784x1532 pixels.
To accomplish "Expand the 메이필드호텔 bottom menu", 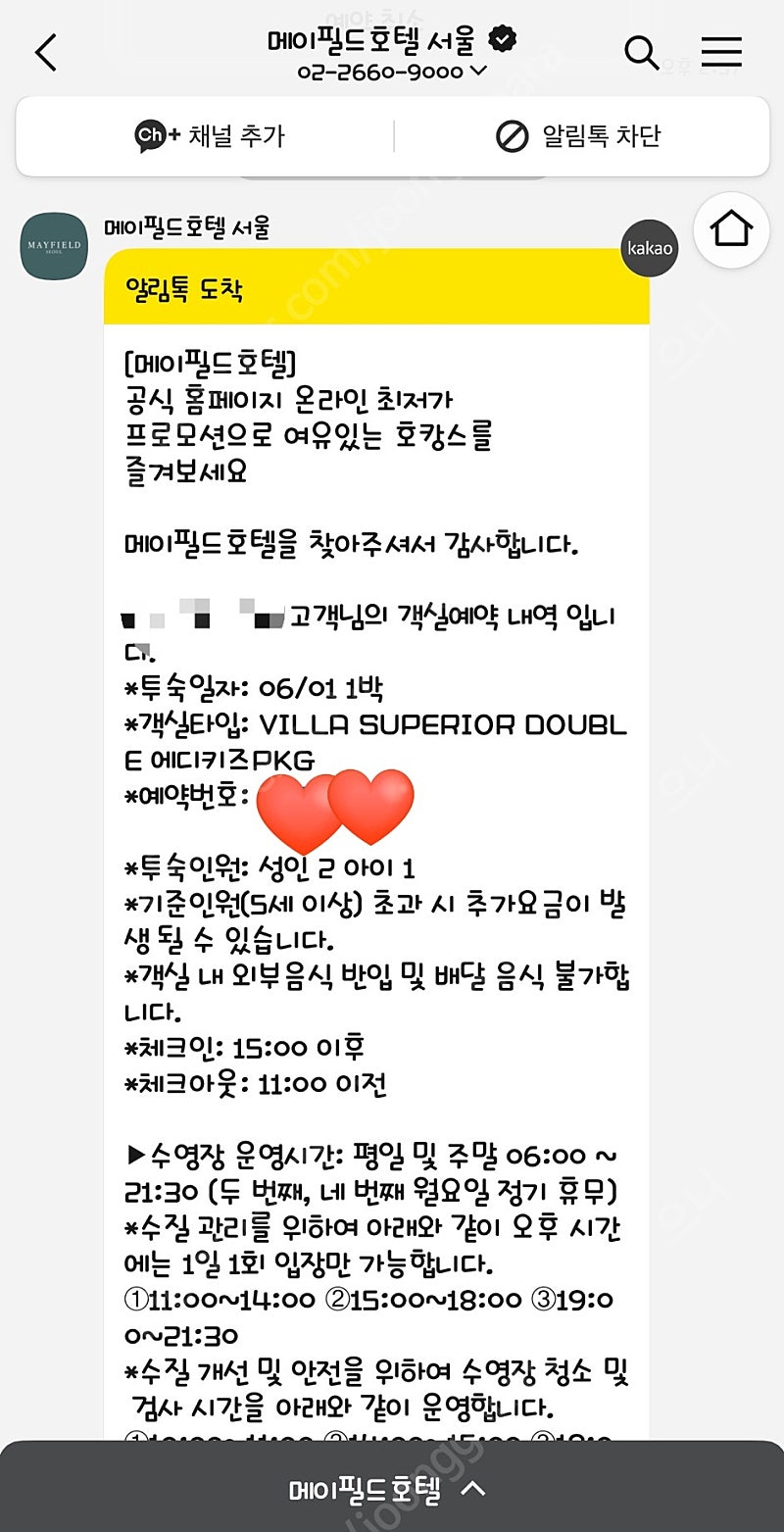I will click(x=392, y=1490).
